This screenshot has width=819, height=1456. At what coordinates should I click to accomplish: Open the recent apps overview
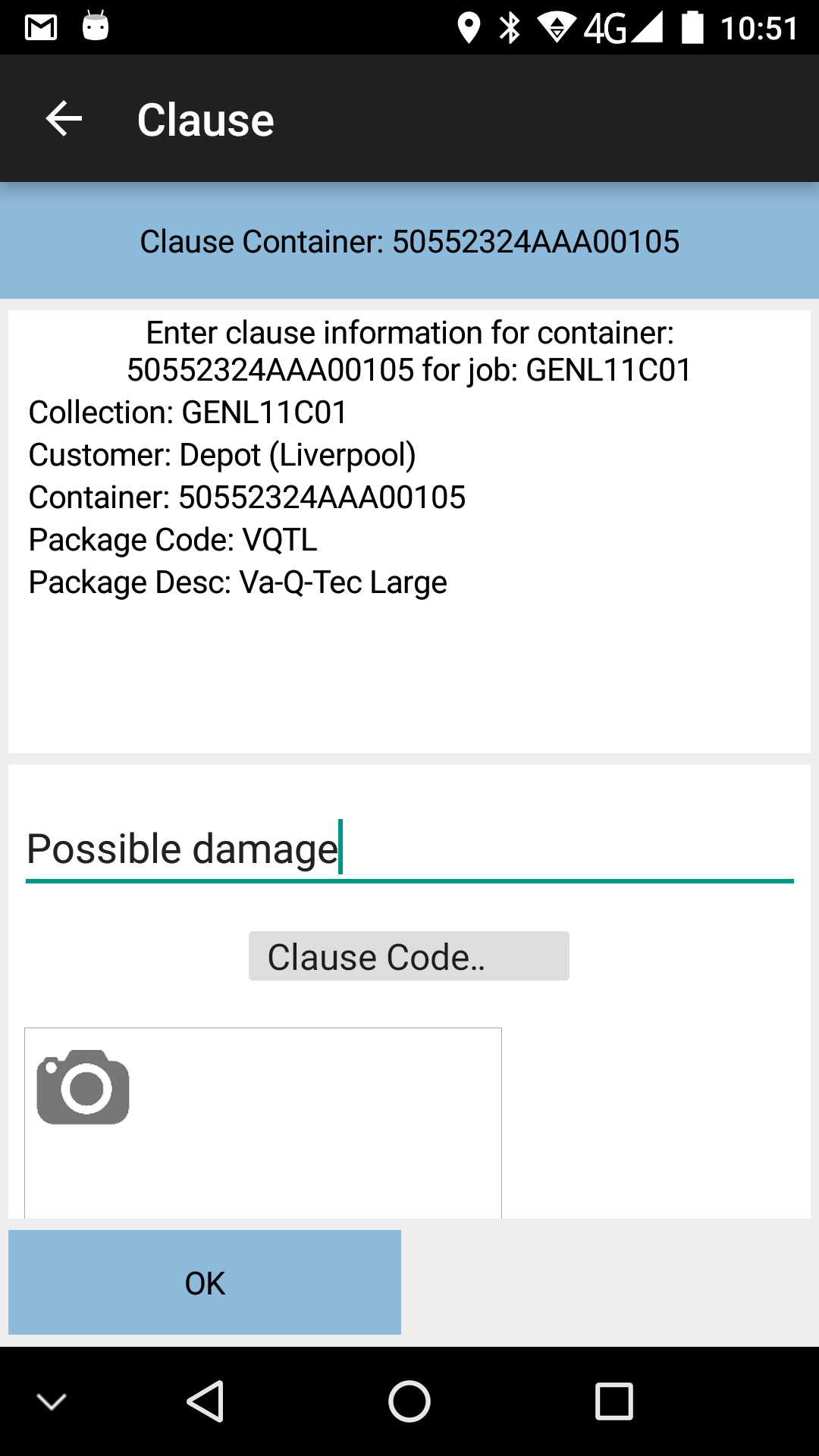(x=614, y=1401)
